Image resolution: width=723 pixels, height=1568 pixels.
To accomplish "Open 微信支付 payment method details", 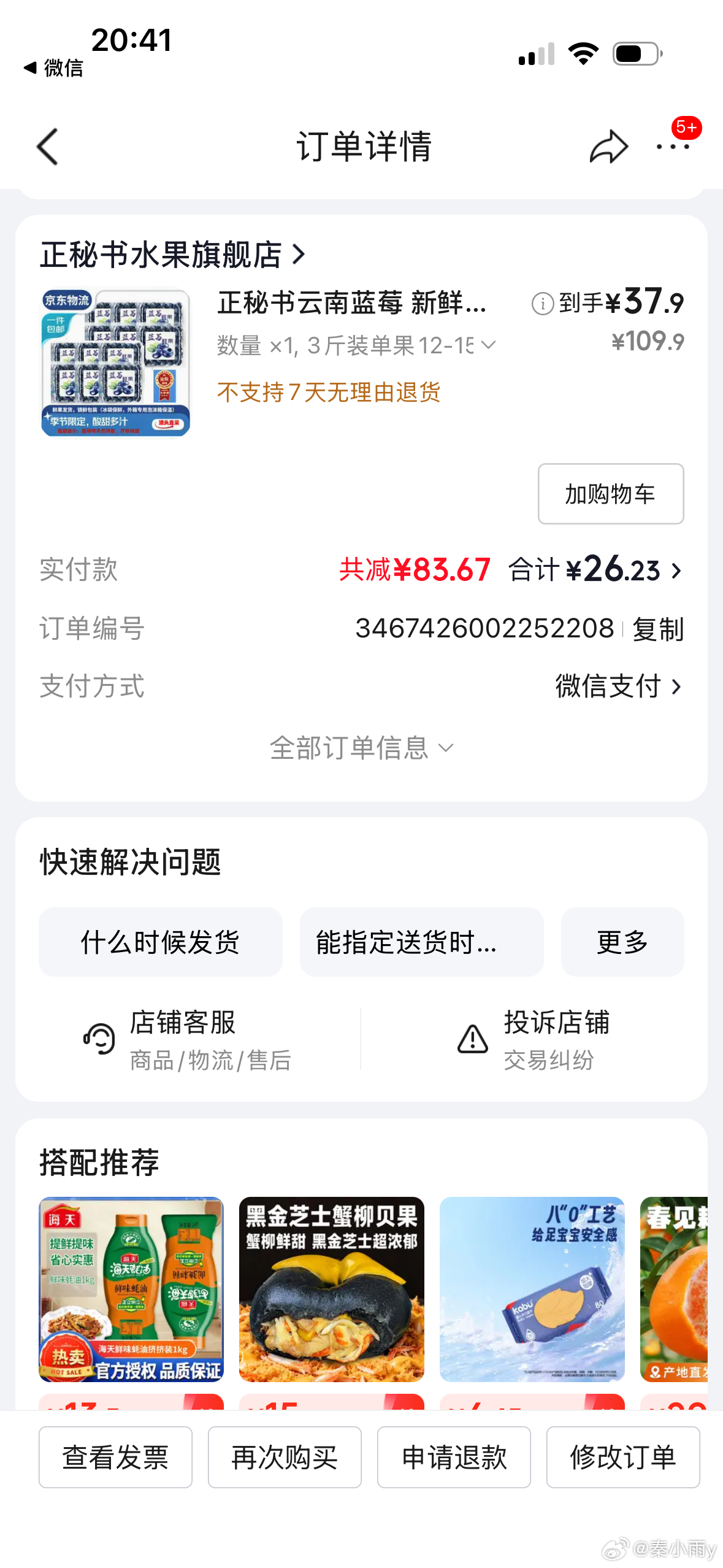I will (x=618, y=686).
